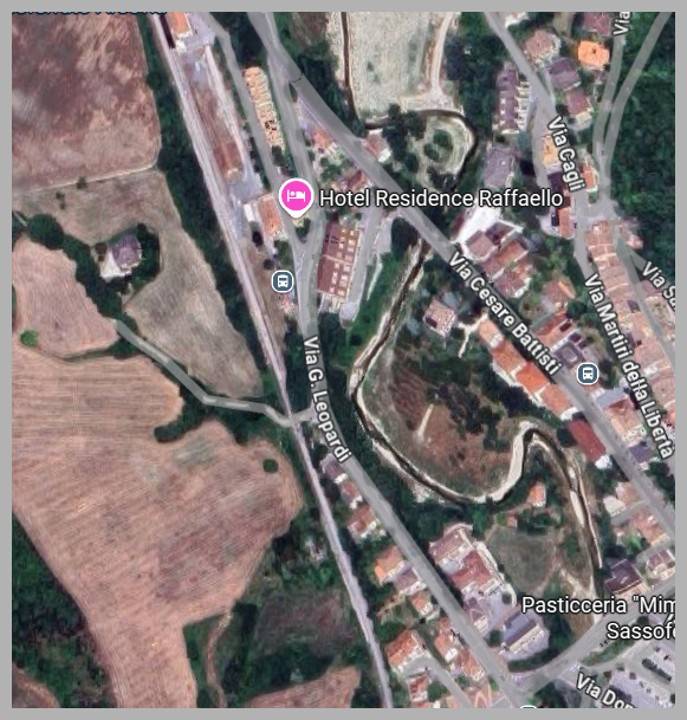Open the Pasticceria place label

(596, 607)
